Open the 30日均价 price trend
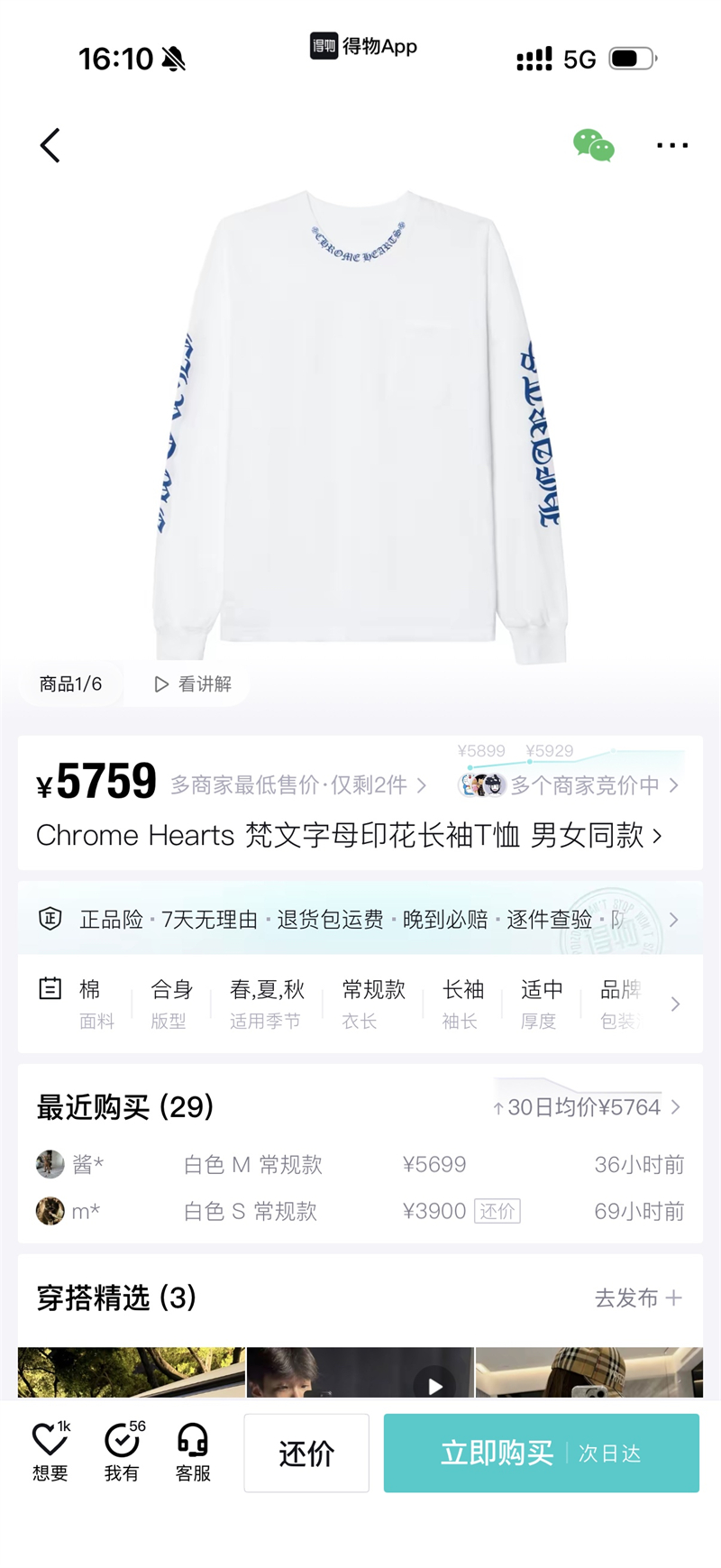This screenshot has height=1568, width=721. [586, 1107]
